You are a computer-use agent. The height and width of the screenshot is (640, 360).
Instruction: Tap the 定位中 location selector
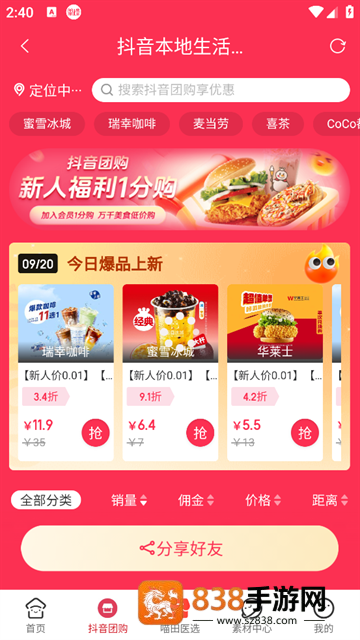47,90
